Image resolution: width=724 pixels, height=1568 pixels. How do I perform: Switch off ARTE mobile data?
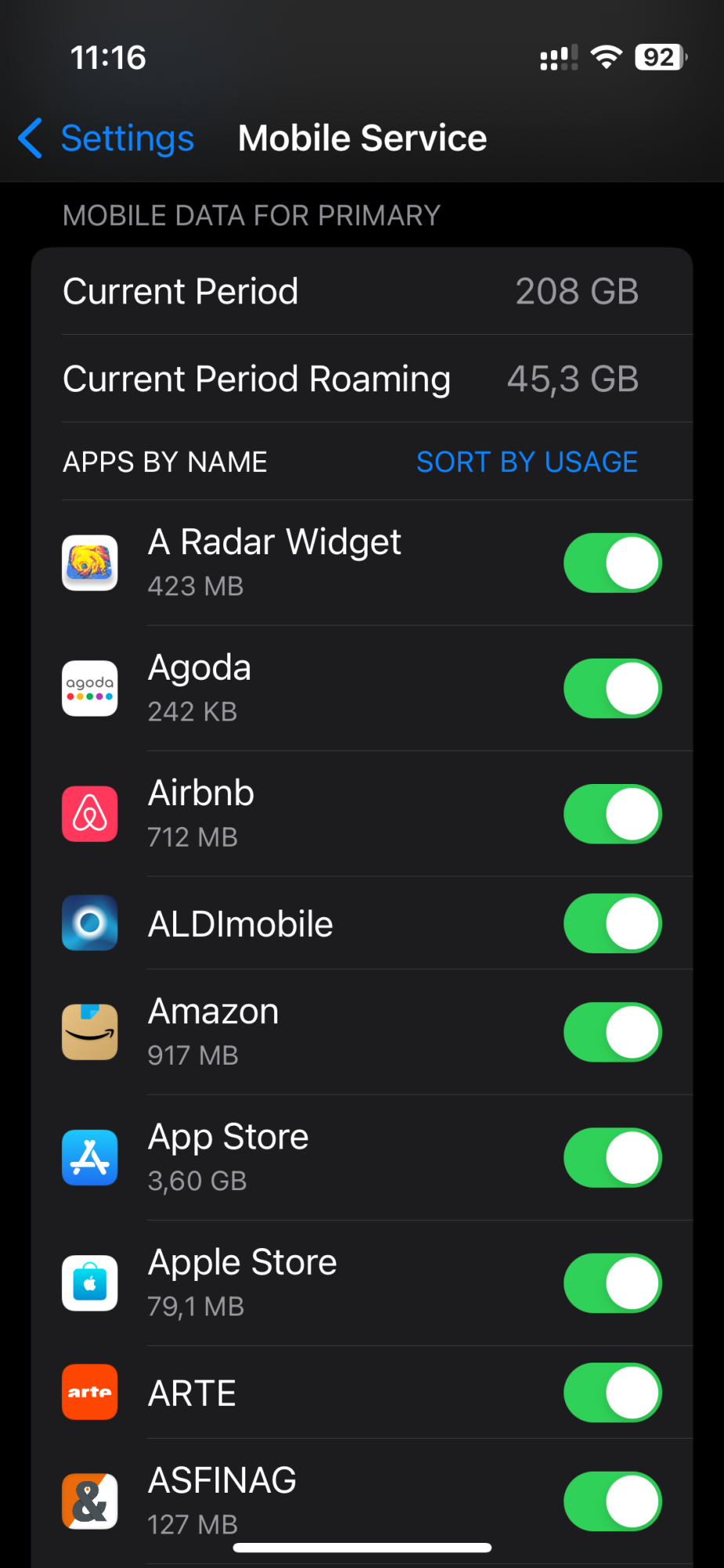[612, 1392]
